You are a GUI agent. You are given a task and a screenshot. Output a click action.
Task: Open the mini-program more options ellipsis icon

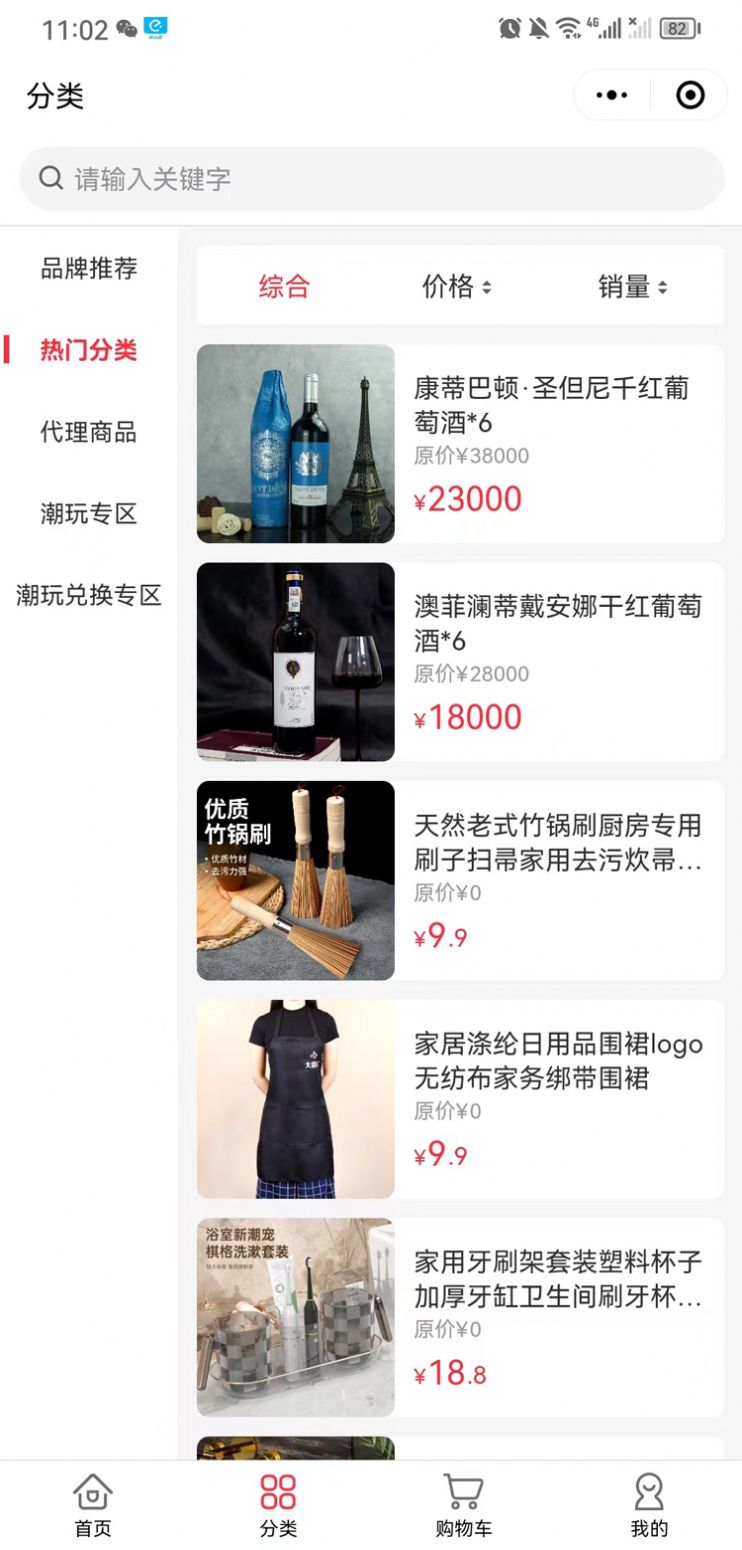611,94
